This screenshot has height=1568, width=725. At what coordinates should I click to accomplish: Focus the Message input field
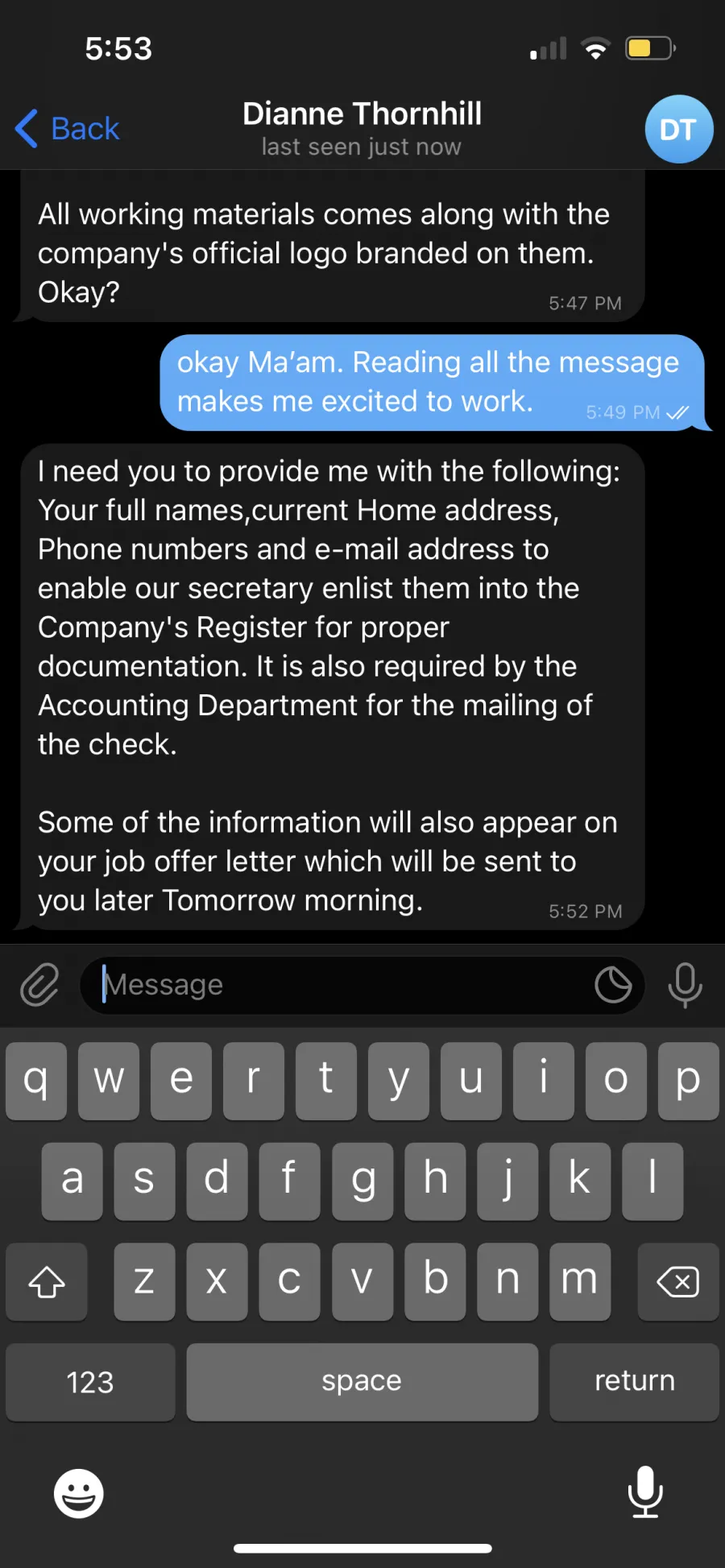pos(345,985)
